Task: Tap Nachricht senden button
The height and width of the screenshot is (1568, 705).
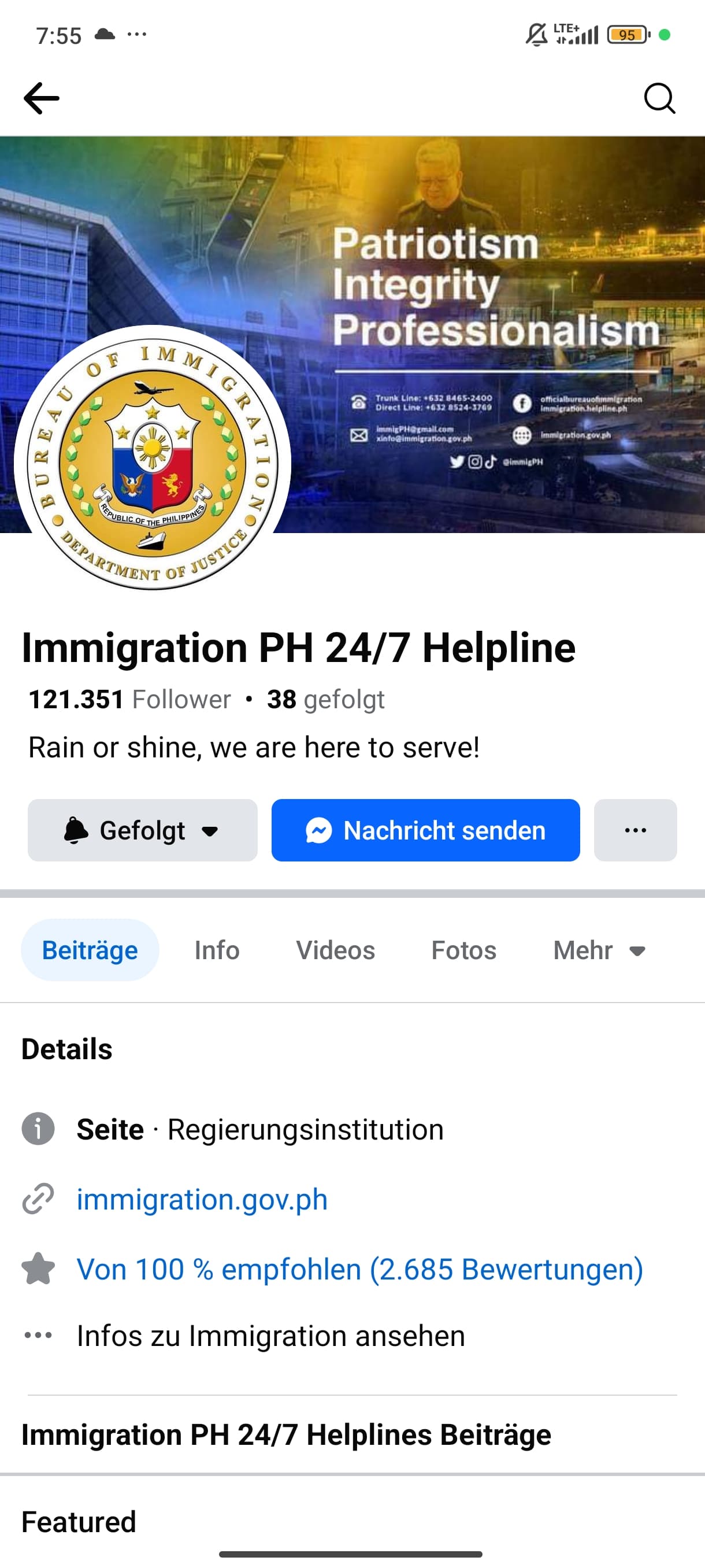Action: coord(425,830)
